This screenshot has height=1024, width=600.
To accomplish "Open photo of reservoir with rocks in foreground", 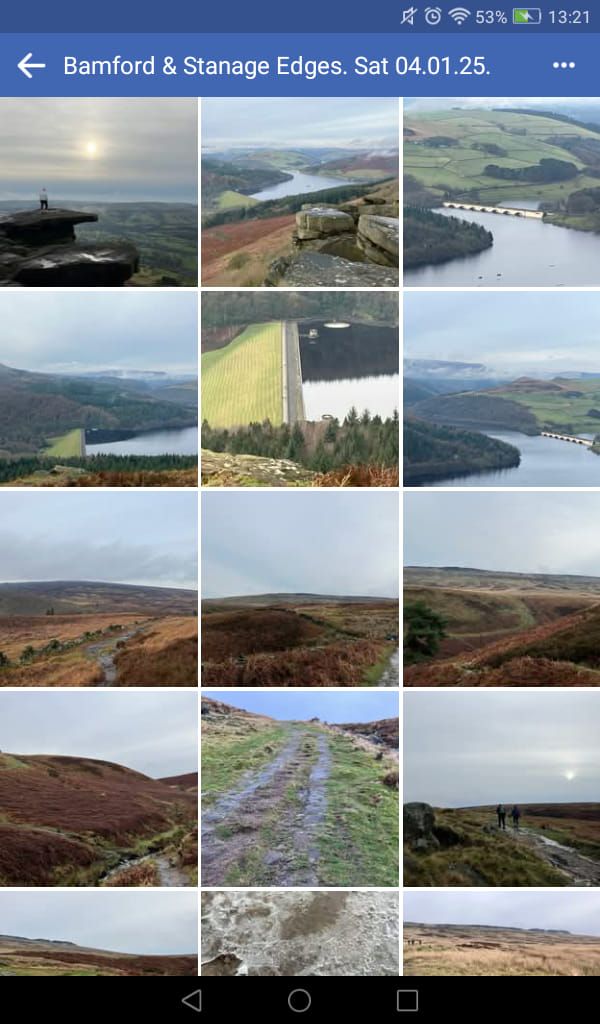I will 299,192.
